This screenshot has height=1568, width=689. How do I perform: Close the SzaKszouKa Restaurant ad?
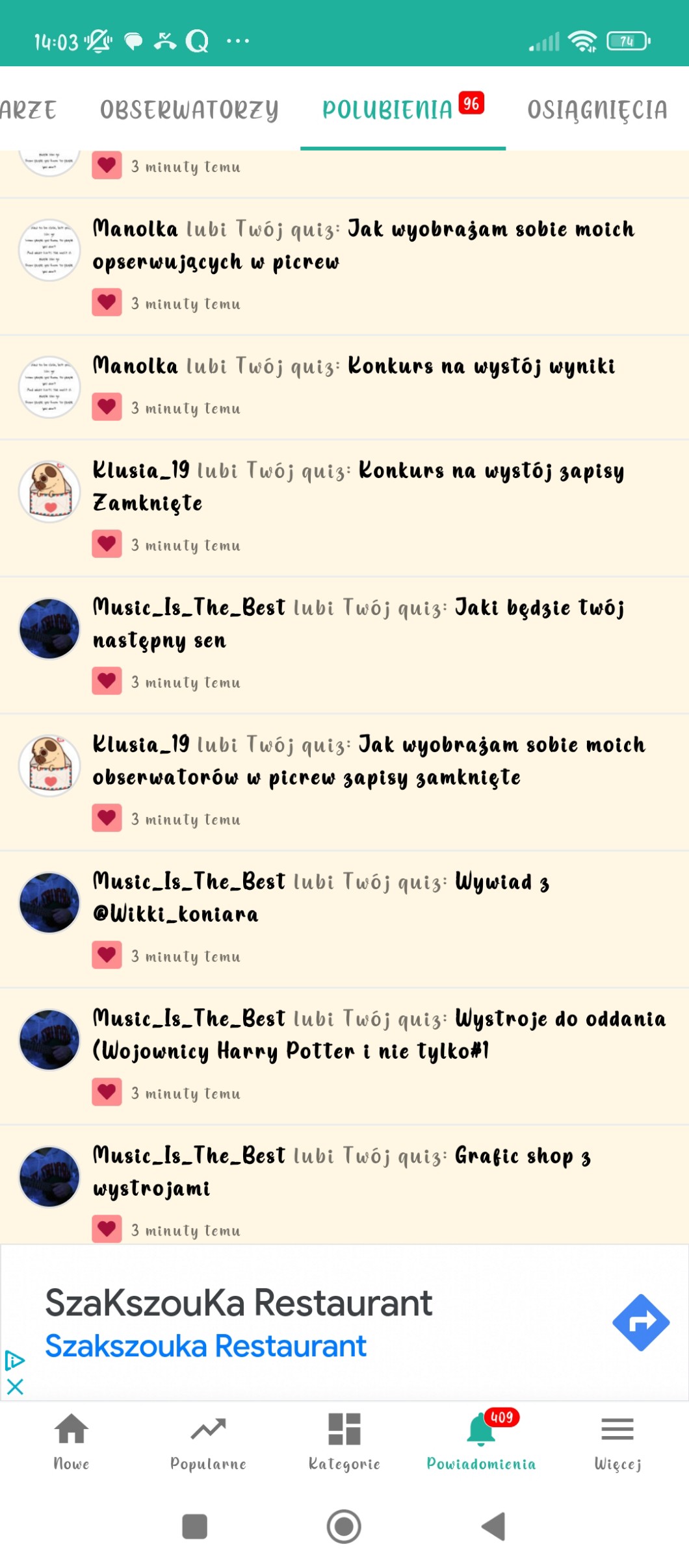pyautogui.click(x=15, y=1387)
